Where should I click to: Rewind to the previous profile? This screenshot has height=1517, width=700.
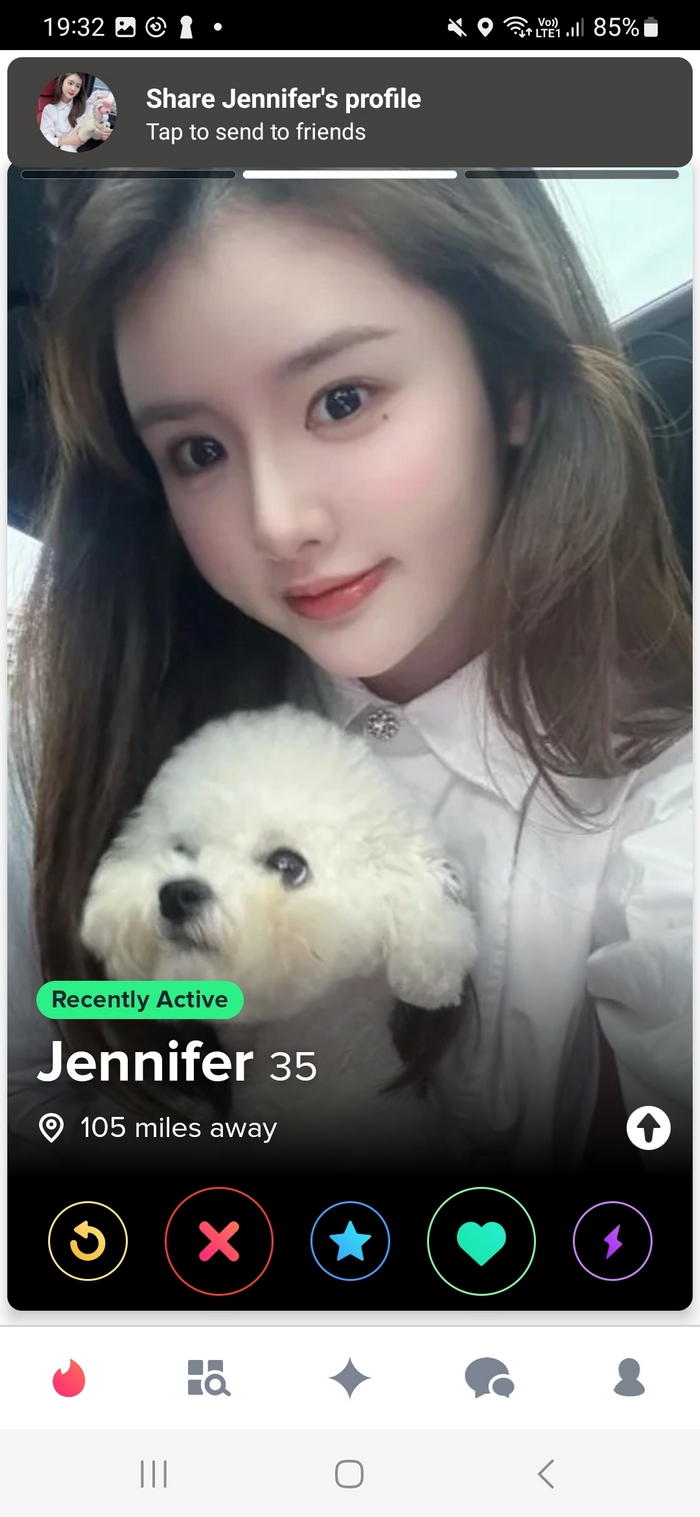click(x=88, y=1241)
